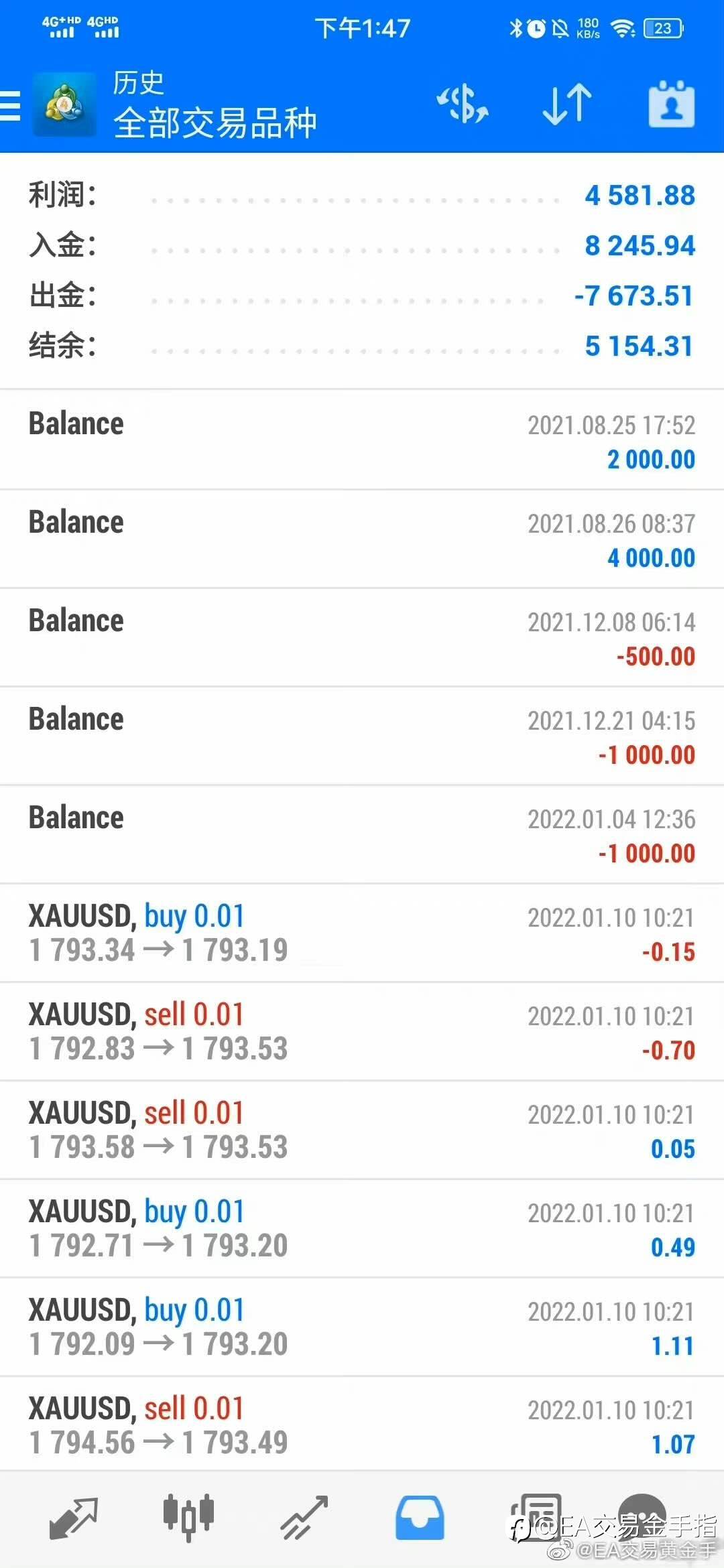Open the -500.00 Balance entry
Image resolution: width=724 pixels, height=1568 pixels.
click(362, 637)
